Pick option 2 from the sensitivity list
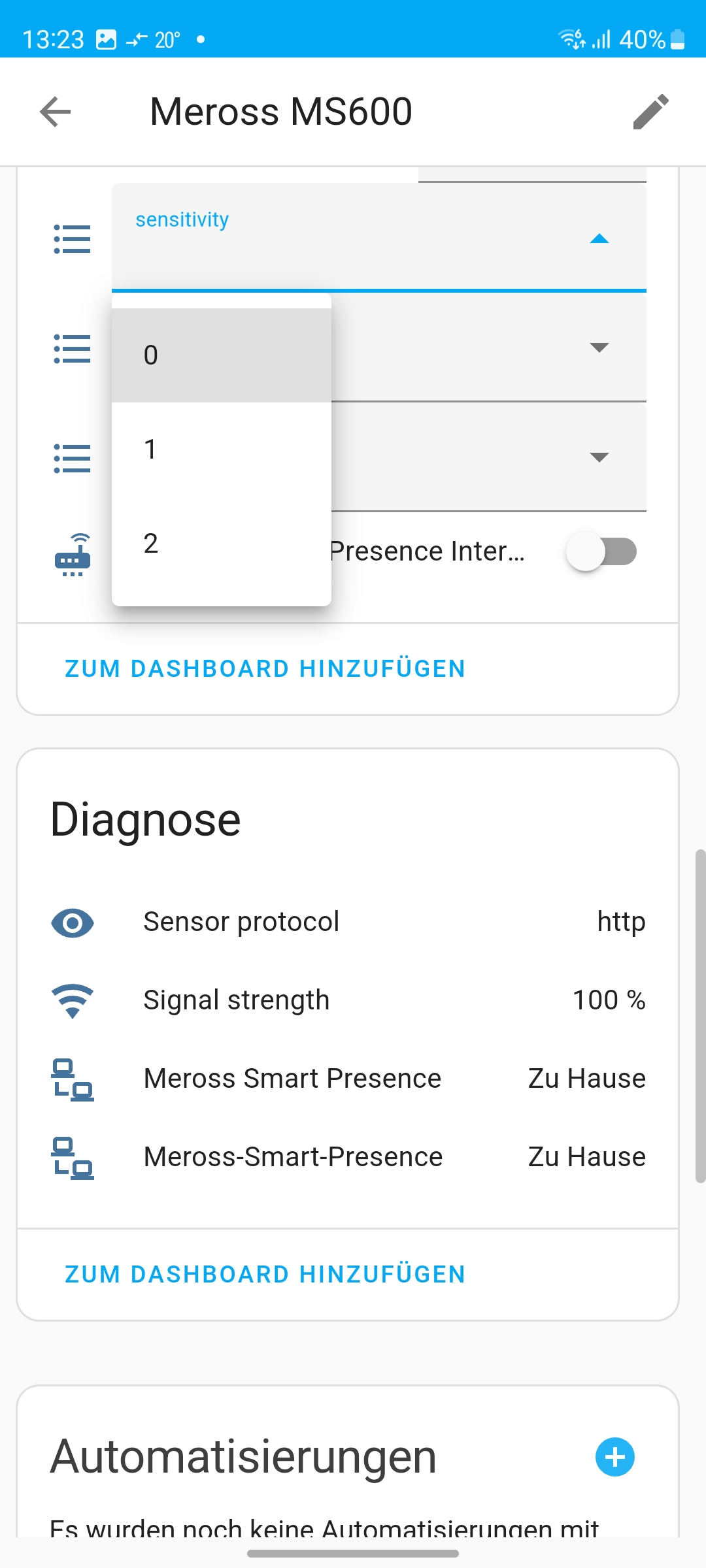The image size is (706, 1568). tap(221, 544)
